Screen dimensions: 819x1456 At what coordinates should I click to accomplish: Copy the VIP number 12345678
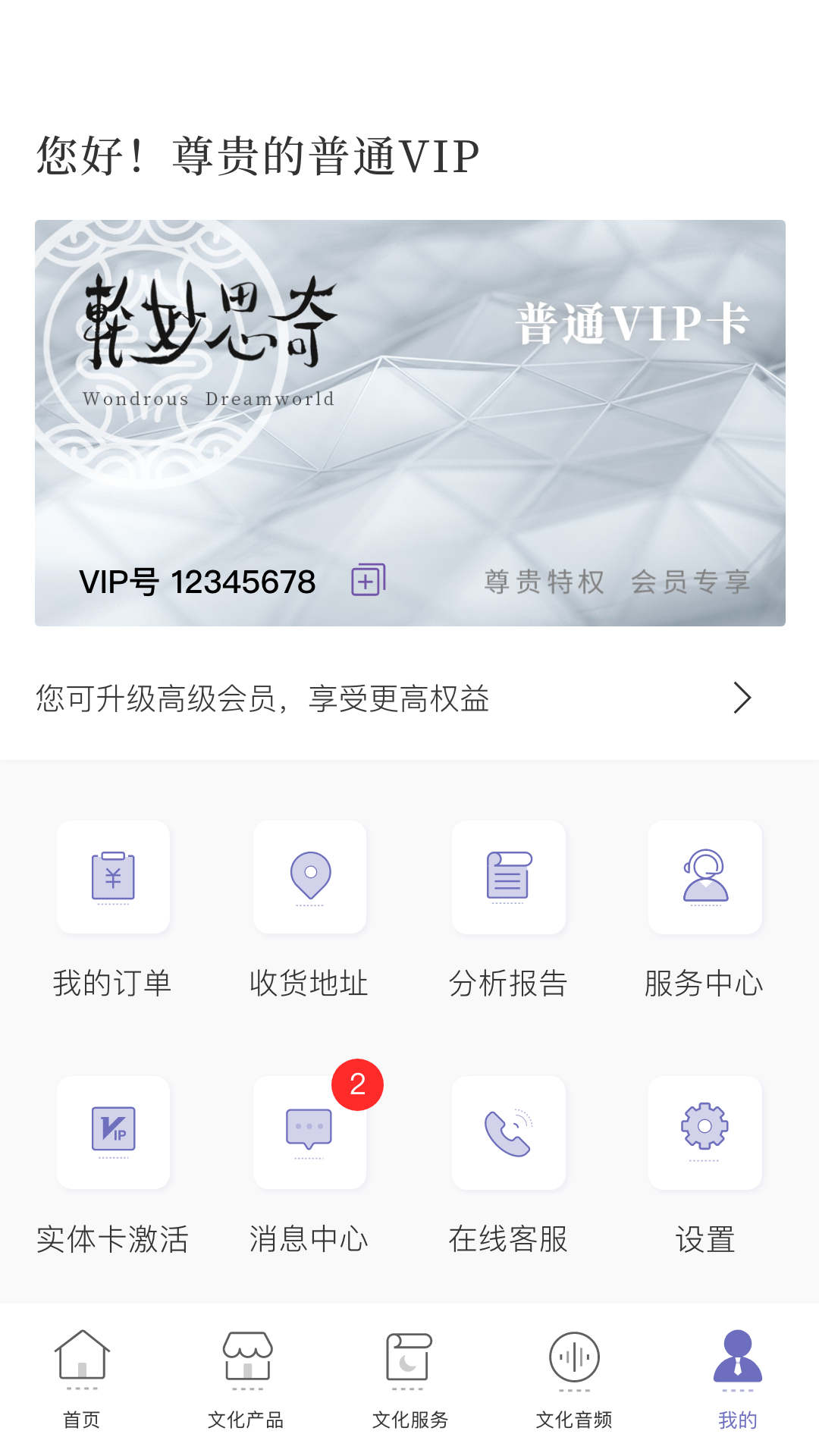367,580
